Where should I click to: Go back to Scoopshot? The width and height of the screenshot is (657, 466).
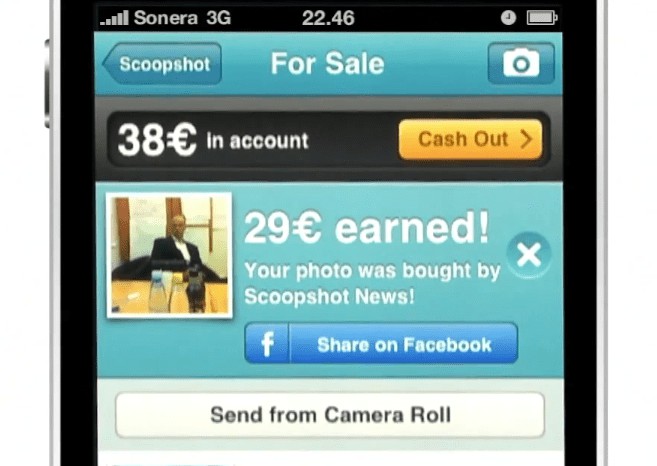click(x=162, y=64)
